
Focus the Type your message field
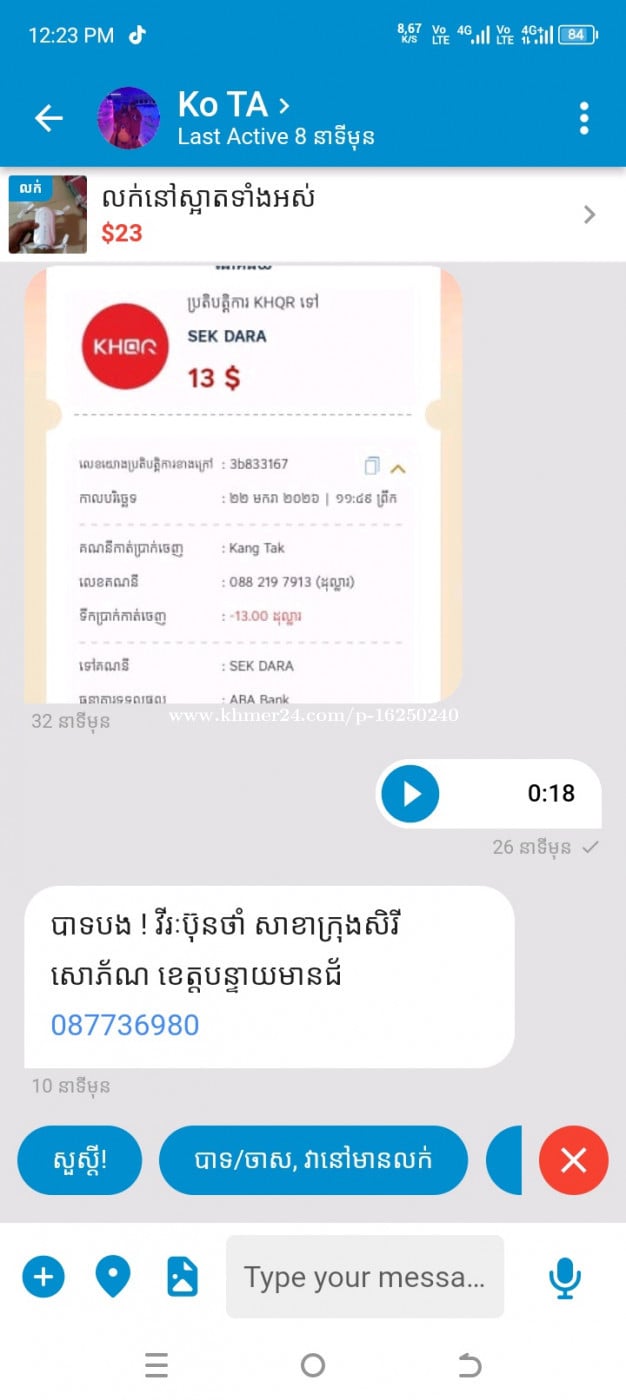point(364,1277)
